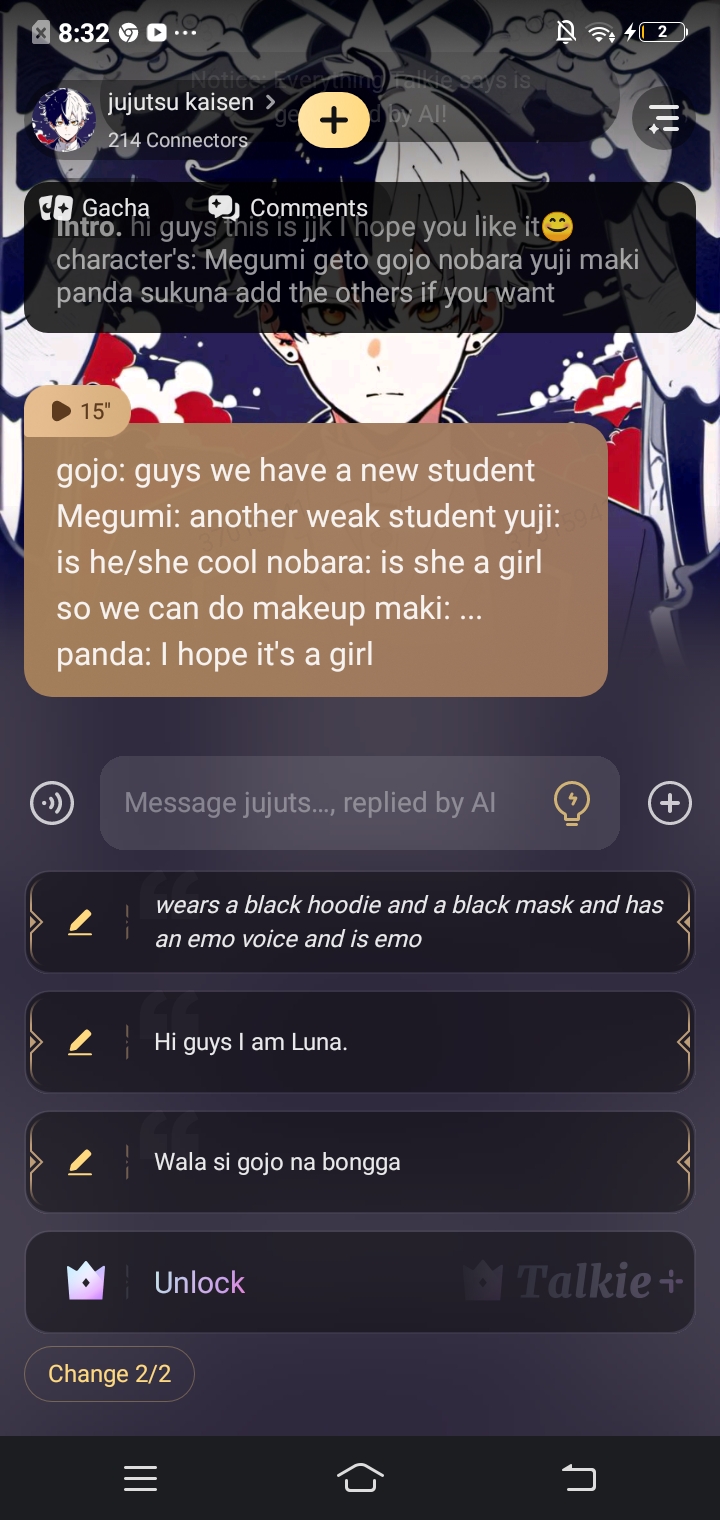This screenshot has height=1520, width=720.
Task: Tap Change 2/2 to refresh suggestions
Action: [109, 1374]
